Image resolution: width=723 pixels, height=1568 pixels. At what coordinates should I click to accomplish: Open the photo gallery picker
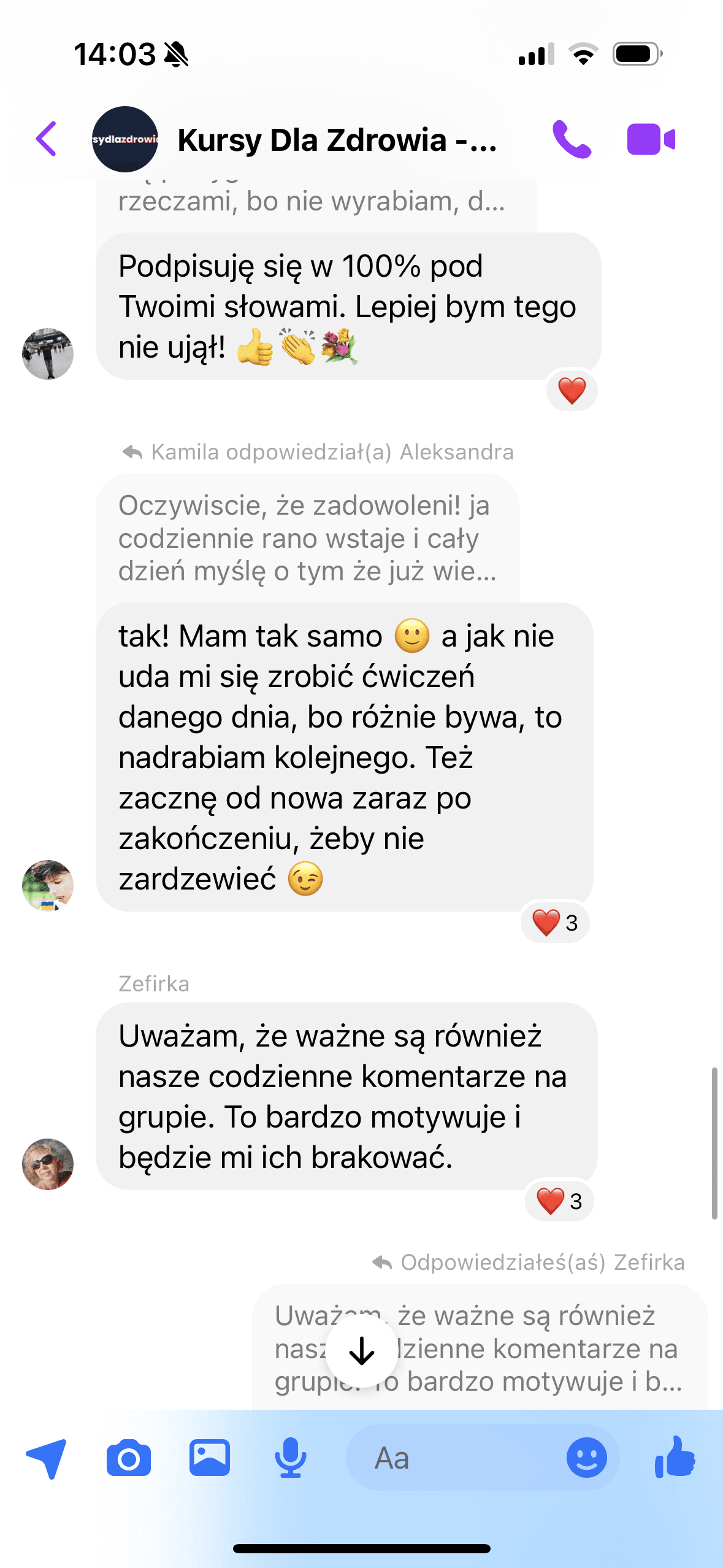(210, 1458)
